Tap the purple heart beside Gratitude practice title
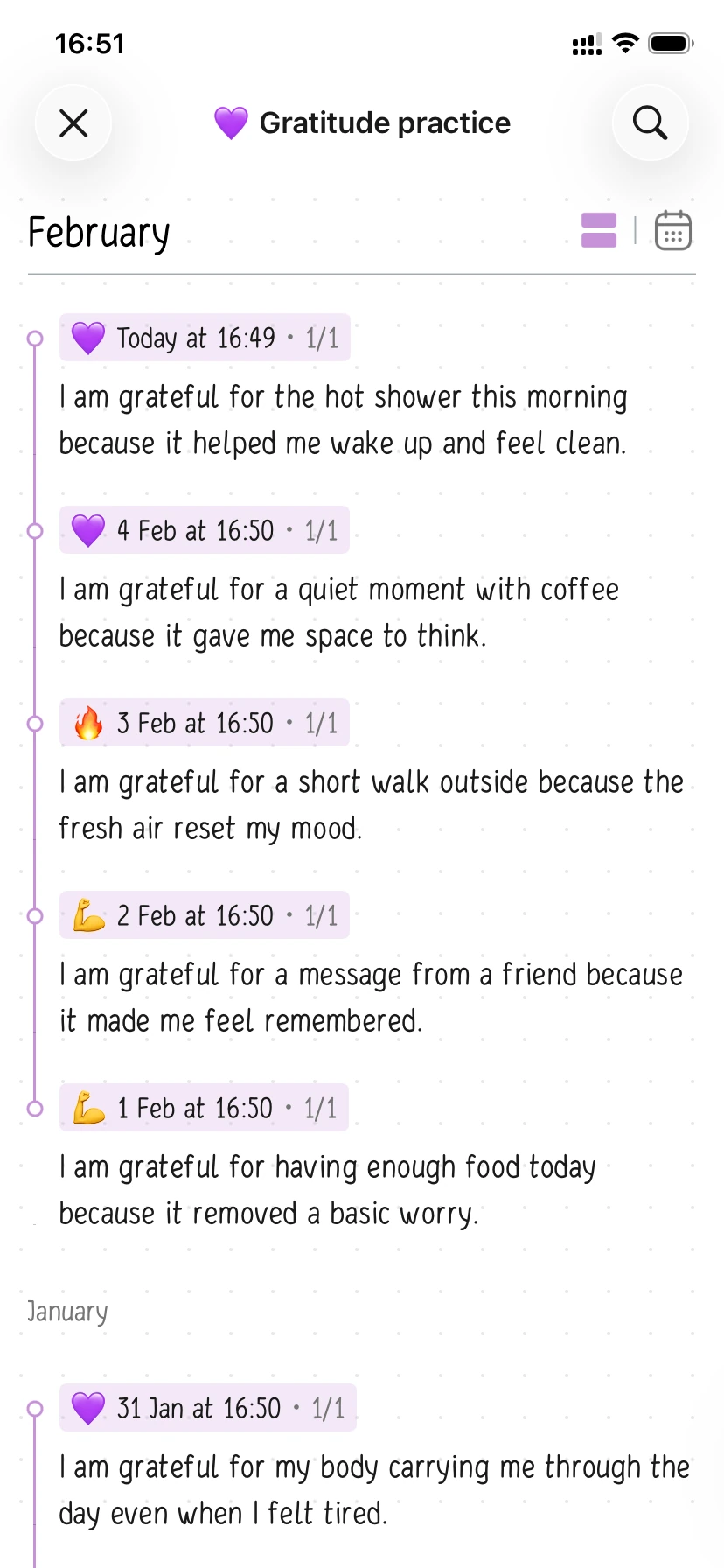Viewport: 724px width, 1568px height. (x=231, y=122)
